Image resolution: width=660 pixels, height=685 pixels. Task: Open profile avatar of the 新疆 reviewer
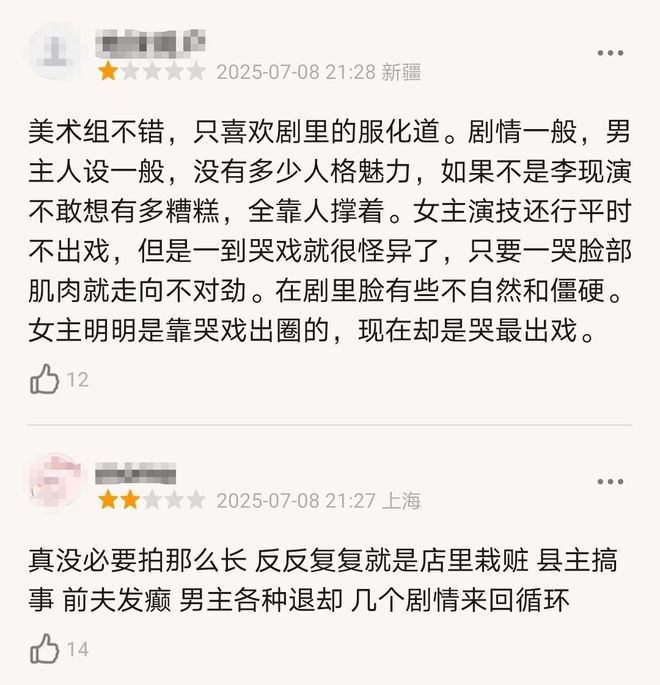tap(56, 51)
